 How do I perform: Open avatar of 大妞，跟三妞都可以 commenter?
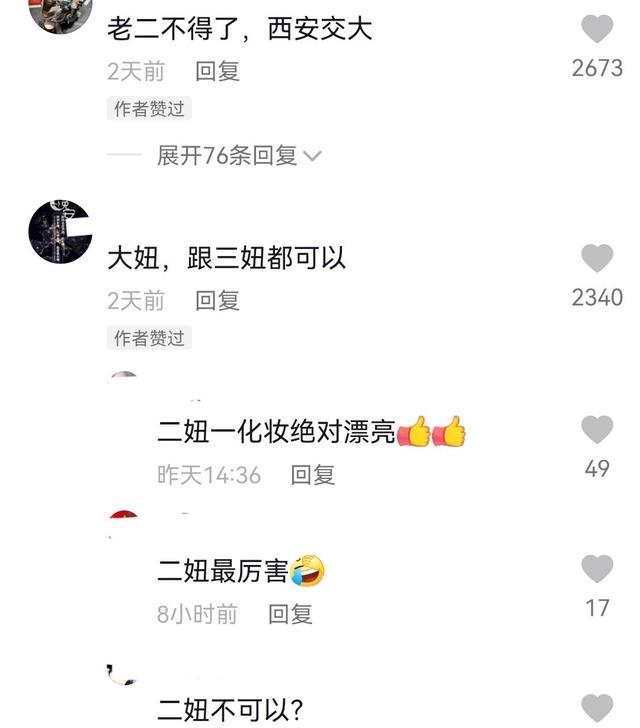(x=60, y=231)
